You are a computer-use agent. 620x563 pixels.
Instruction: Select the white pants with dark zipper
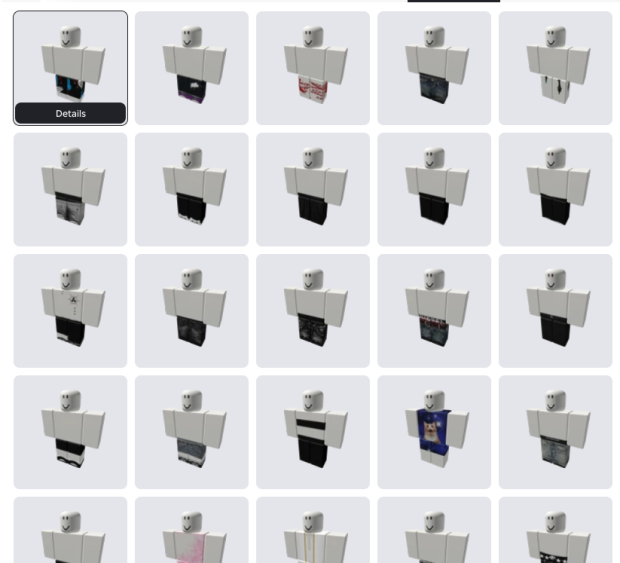[x=555, y=68]
